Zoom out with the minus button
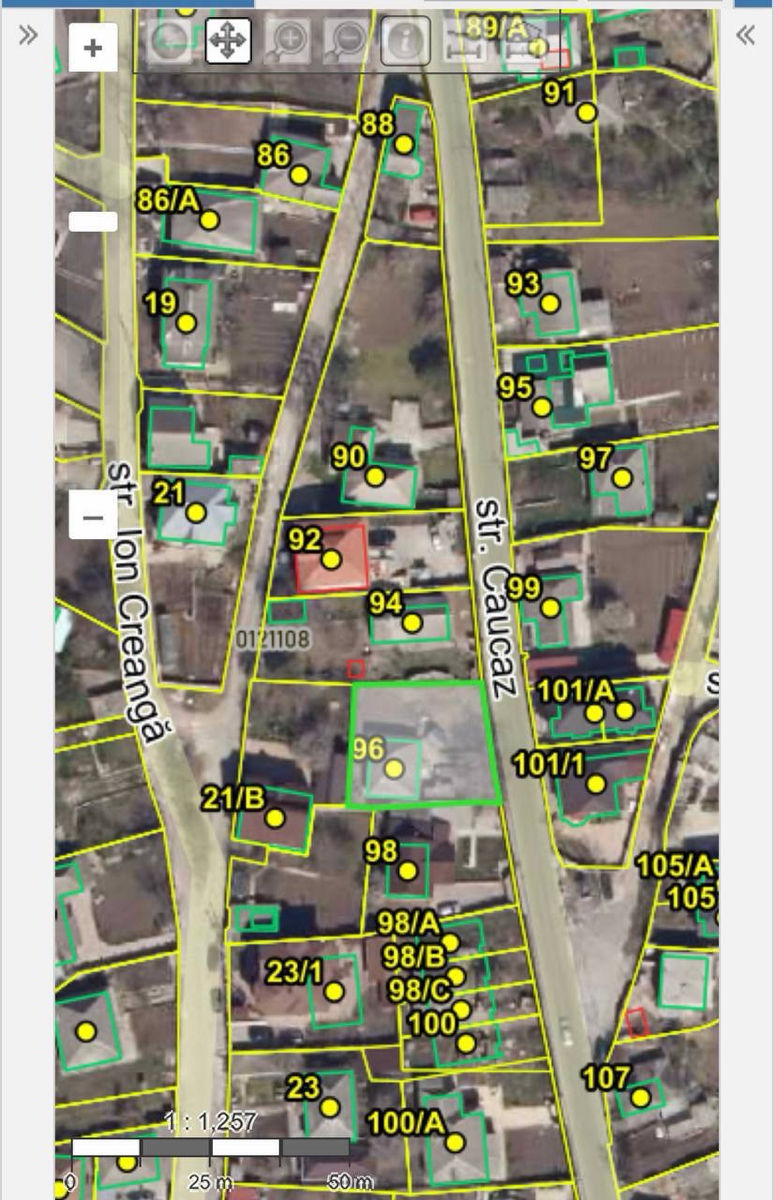Image resolution: width=774 pixels, height=1200 pixels. tap(93, 516)
